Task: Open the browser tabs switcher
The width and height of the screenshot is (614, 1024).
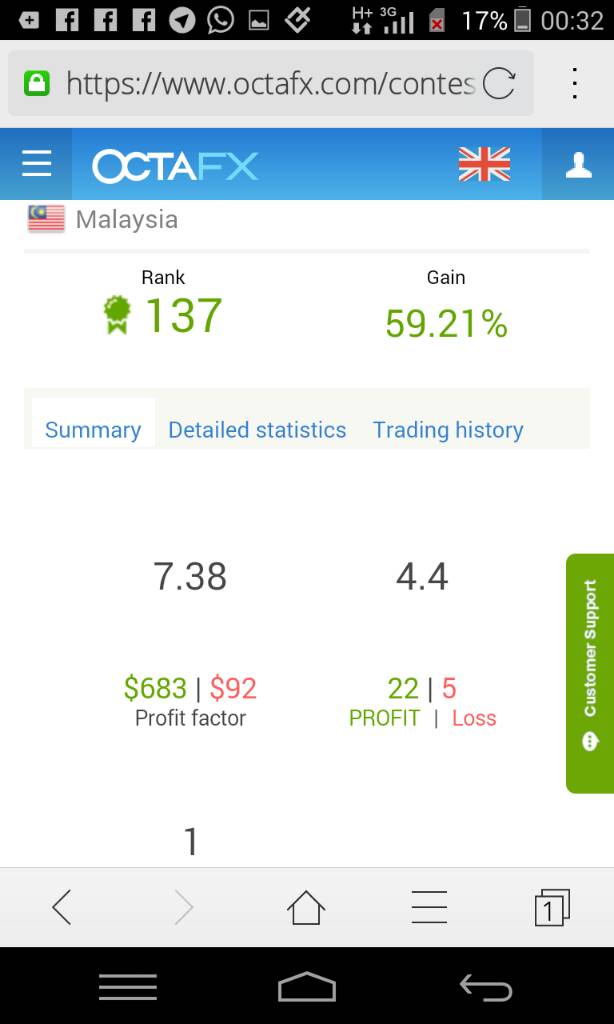Action: pyautogui.click(x=551, y=907)
